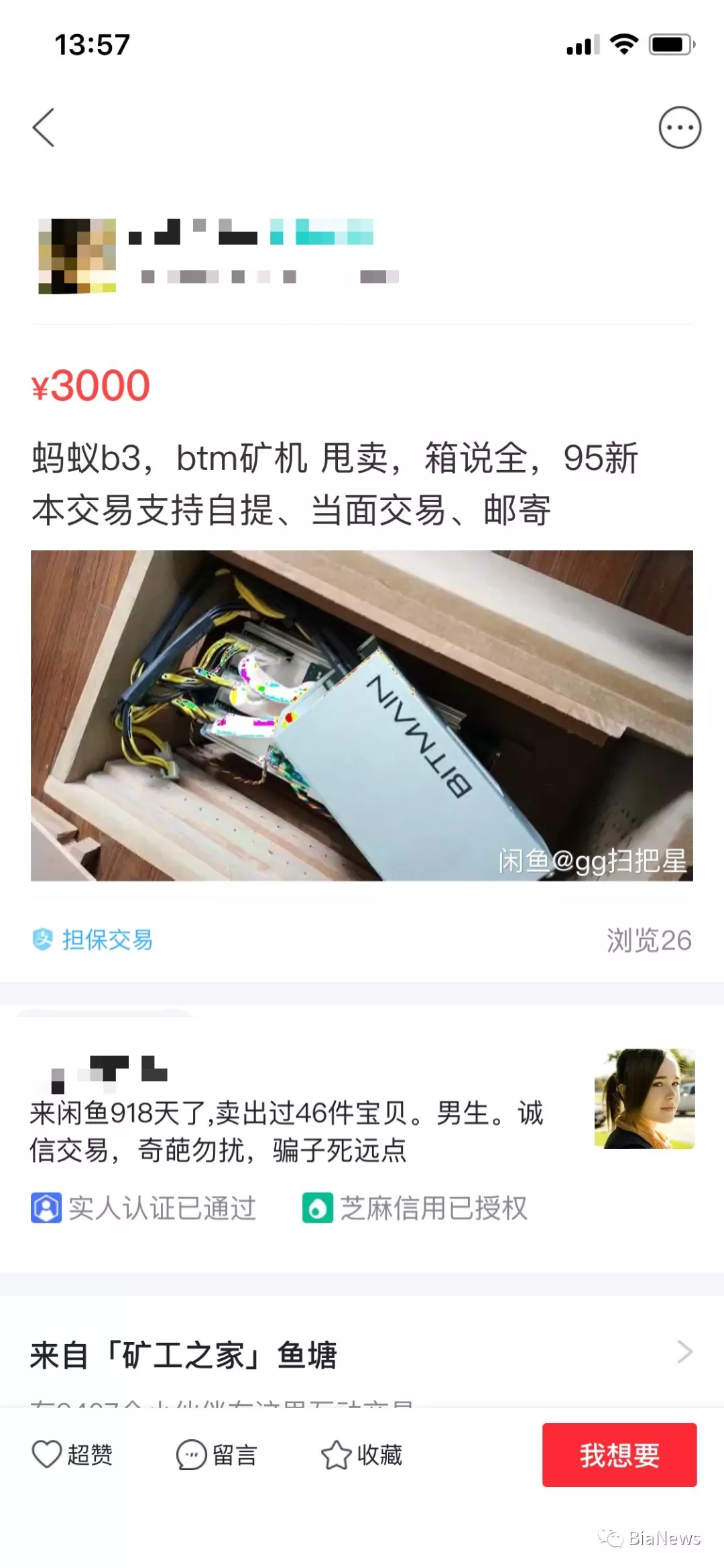Go back using the top-left arrow
This screenshot has height=1568, width=724.
[44, 127]
